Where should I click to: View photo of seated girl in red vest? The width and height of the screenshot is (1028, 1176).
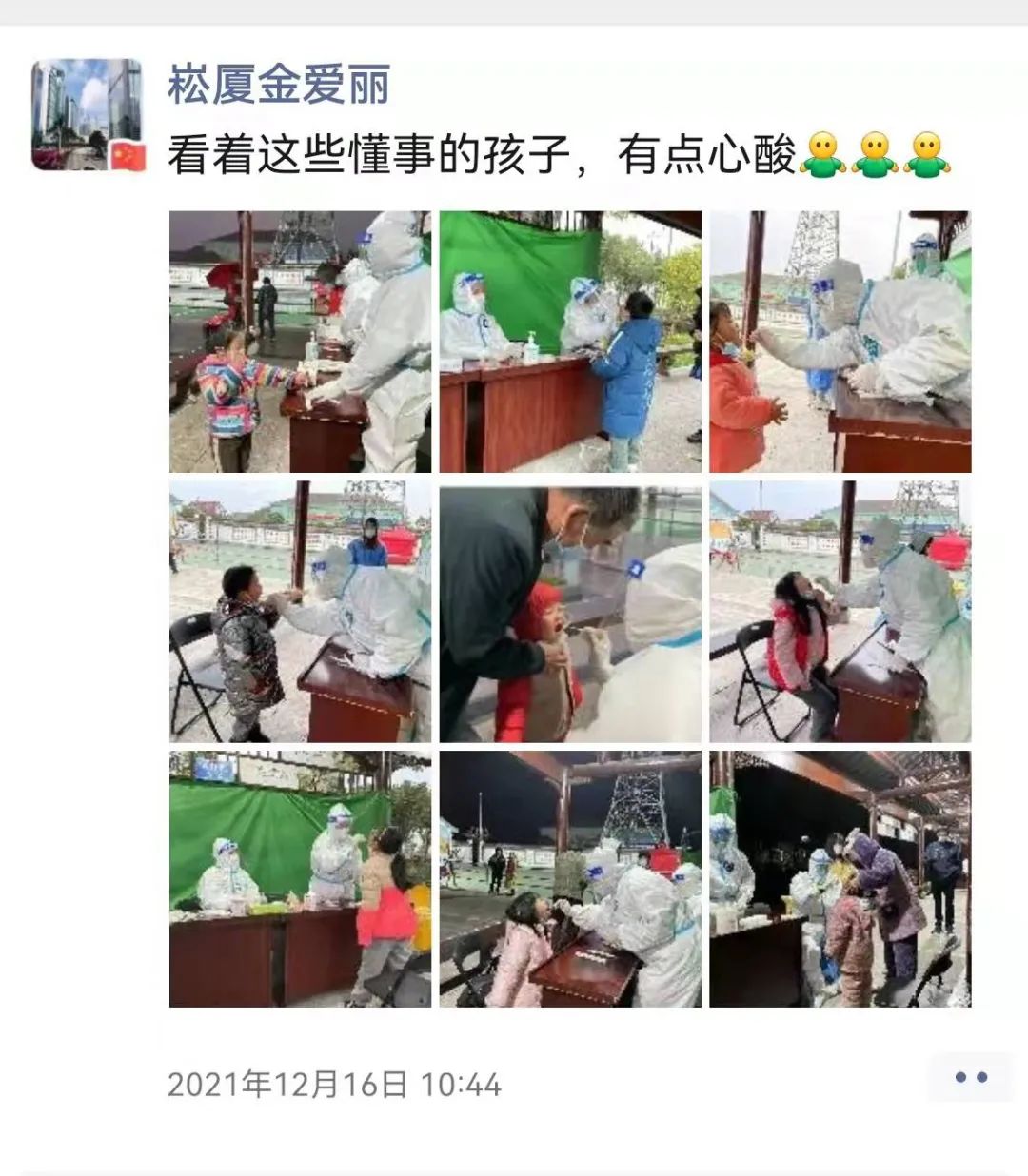coord(840,612)
